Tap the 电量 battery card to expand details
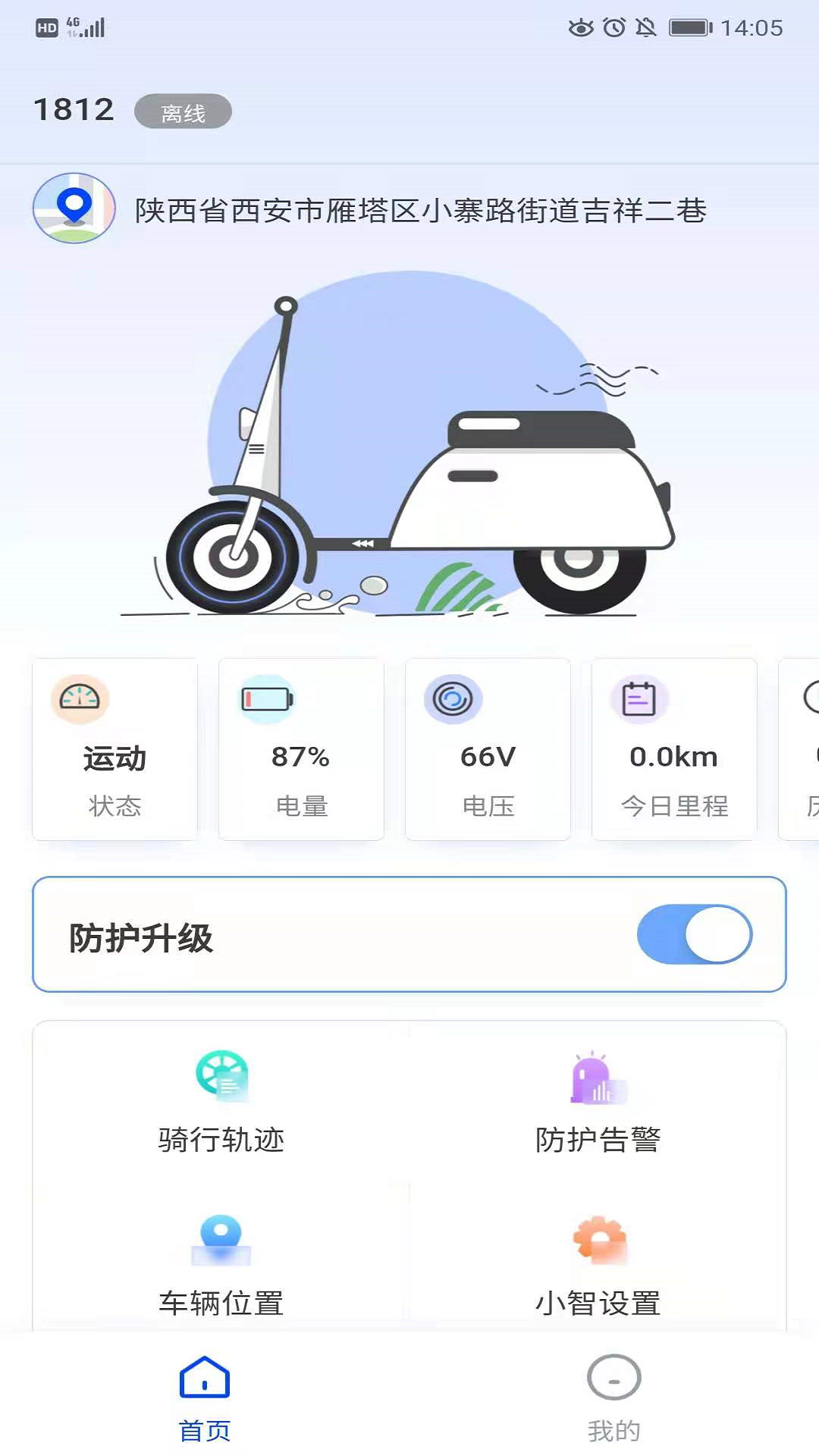This screenshot has height=1456, width=819. (x=300, y=748)
